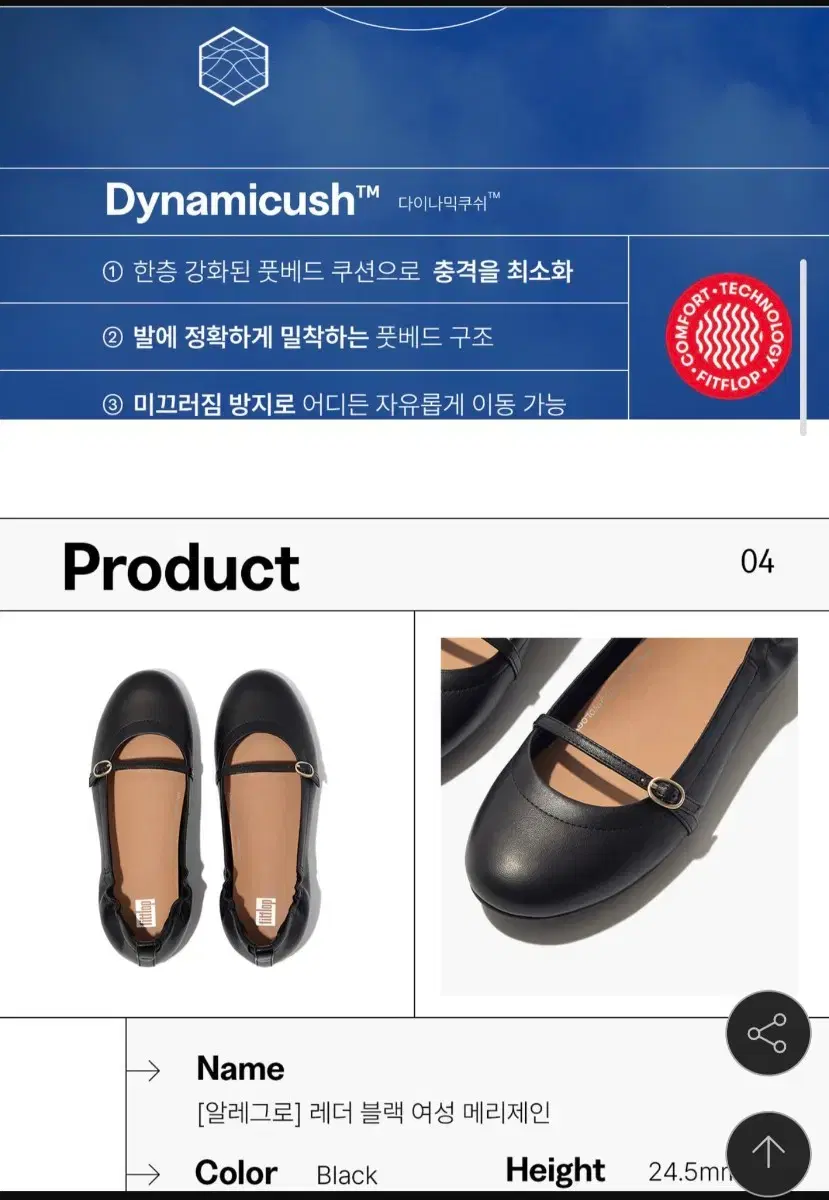Select the Black color label

click(x=347, y=1175)
